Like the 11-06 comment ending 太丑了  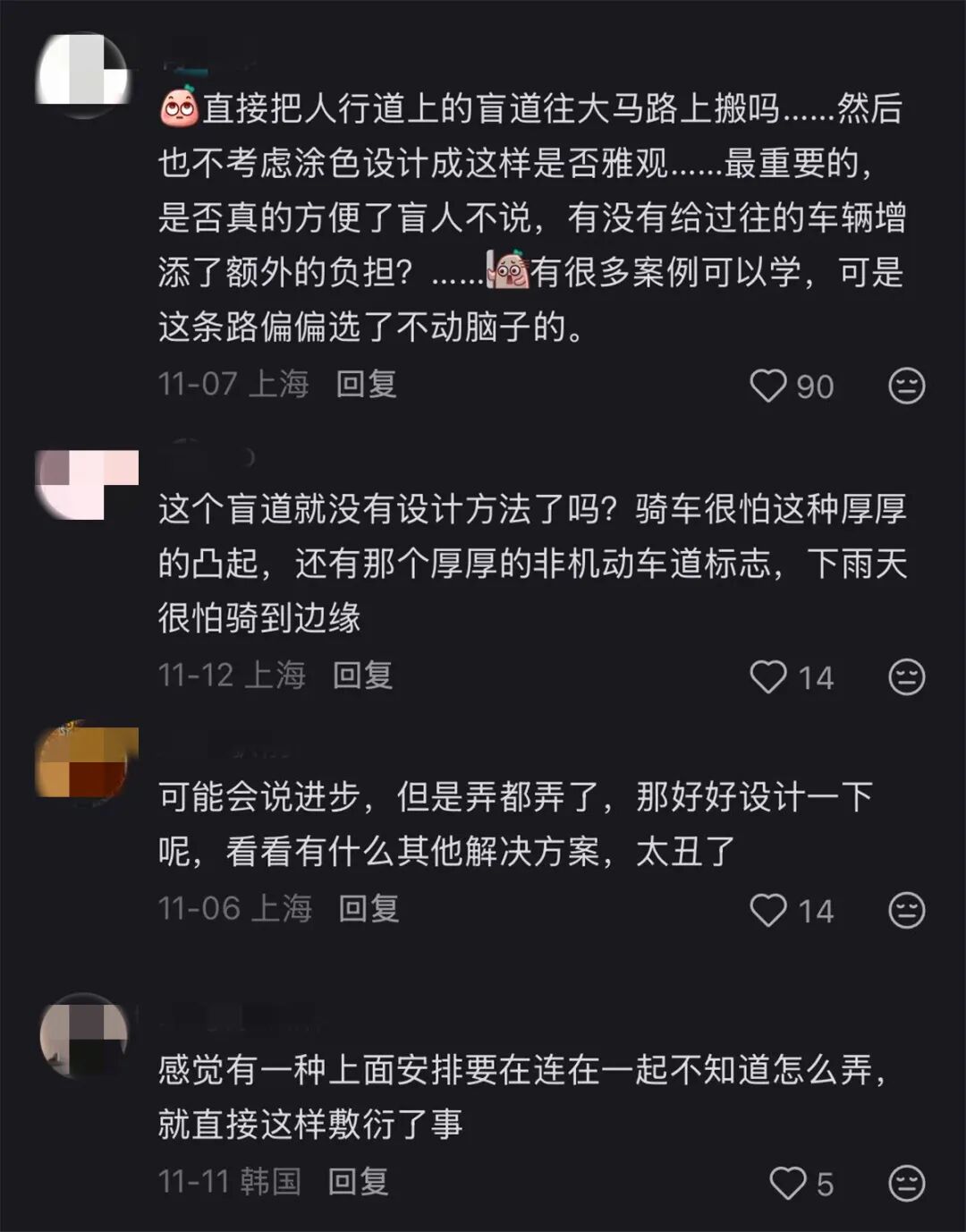[x=768, y=911]
